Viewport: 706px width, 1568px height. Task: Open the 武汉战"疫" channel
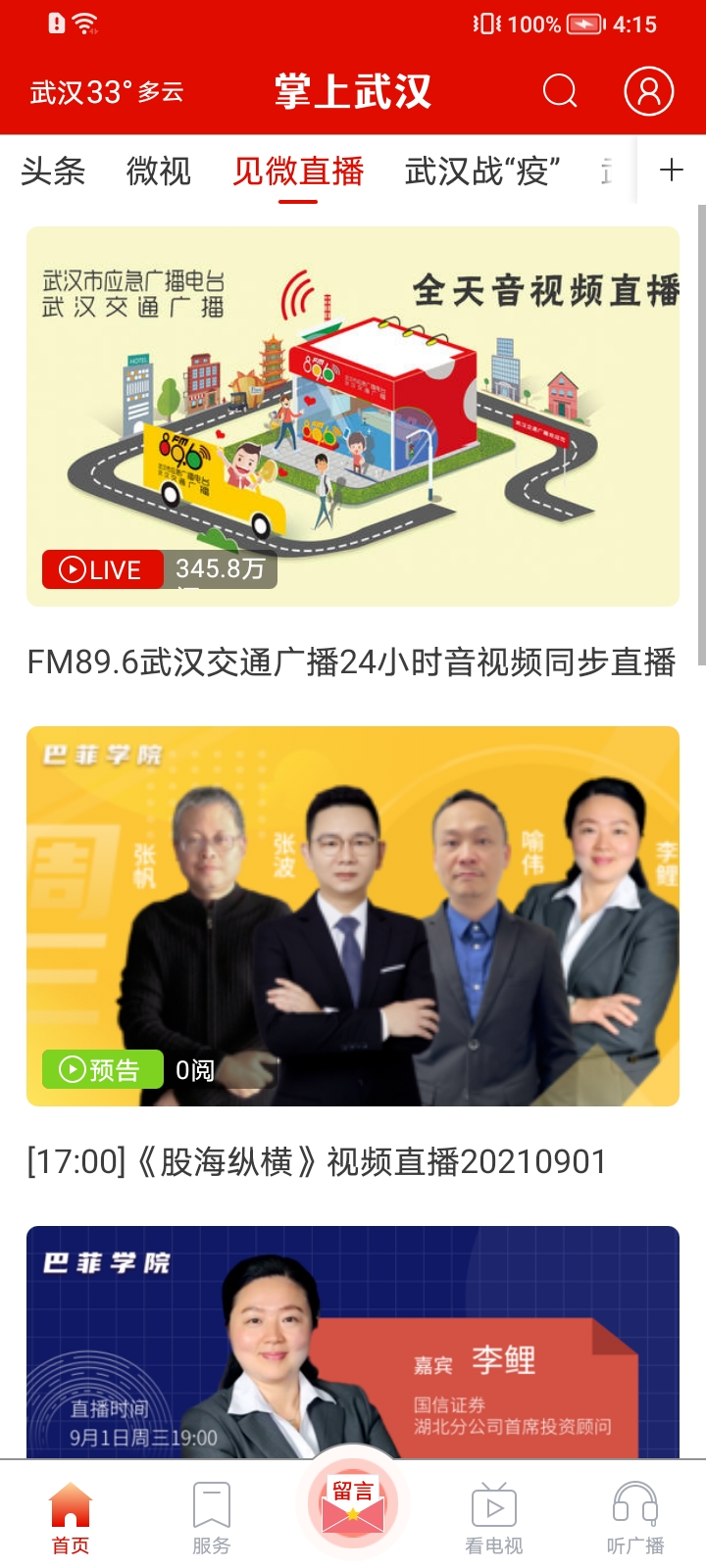click(482, 171)
